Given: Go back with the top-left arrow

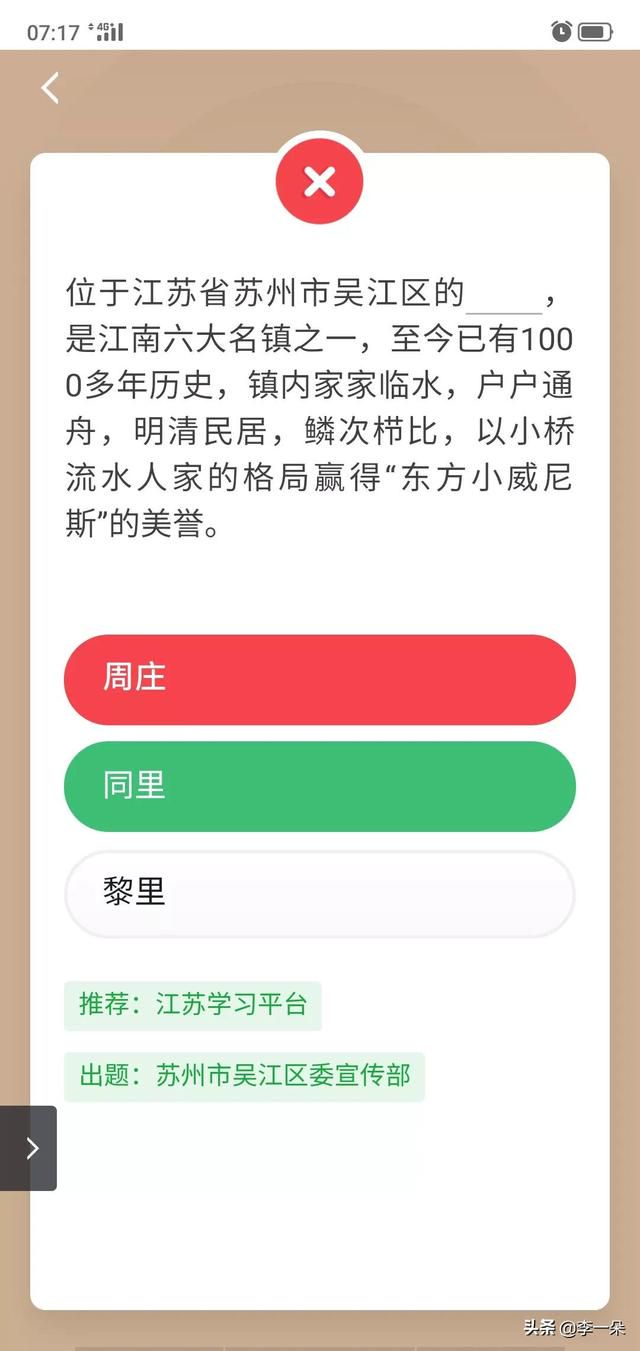Looking at the screenshot, I should (50, 88).
